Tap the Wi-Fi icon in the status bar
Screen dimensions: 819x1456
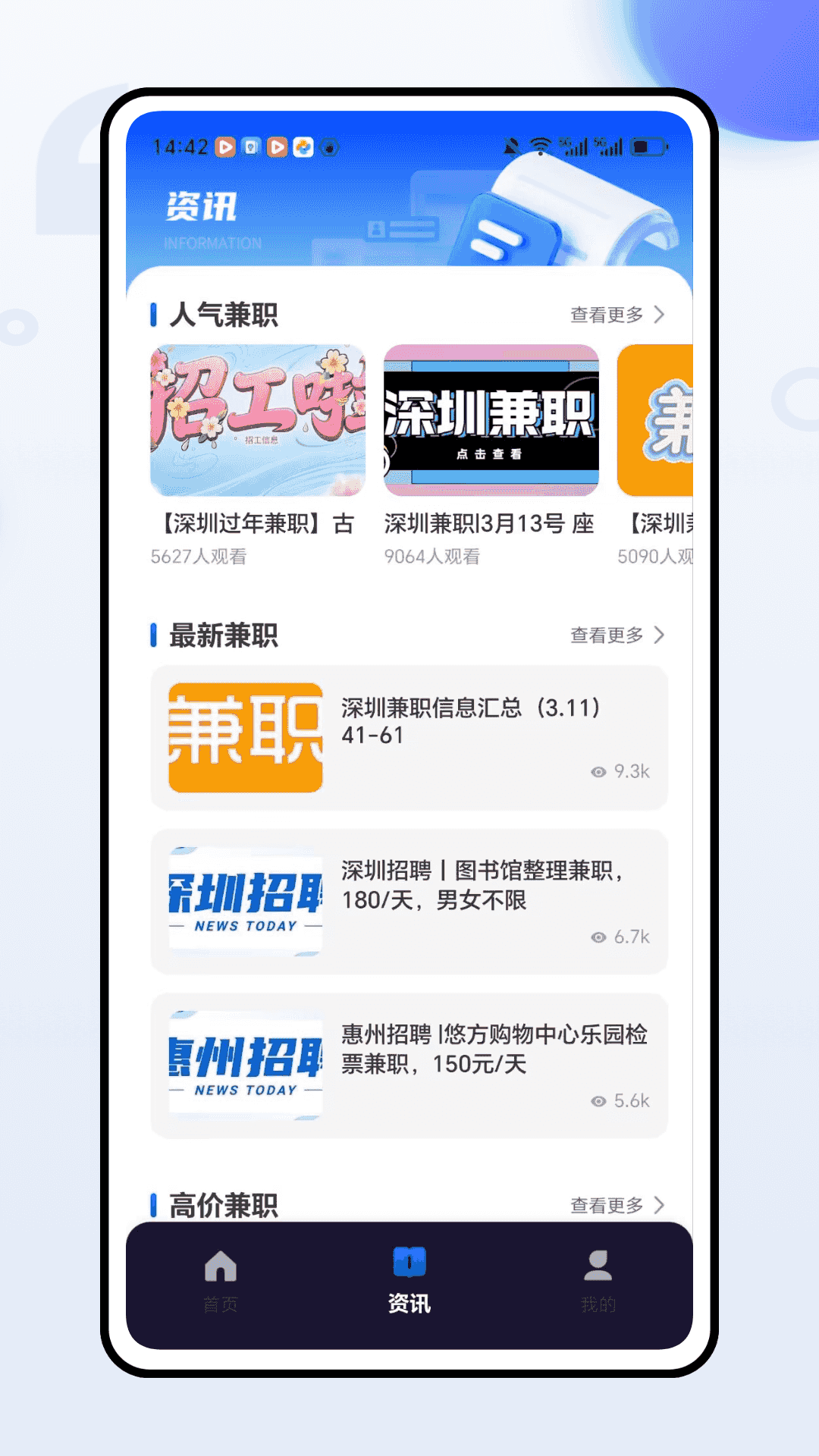click(541, 145)
